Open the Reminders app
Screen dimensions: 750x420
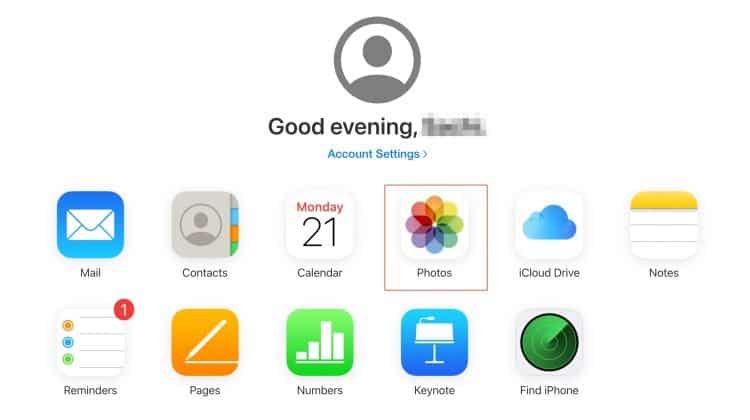point(90,342)
